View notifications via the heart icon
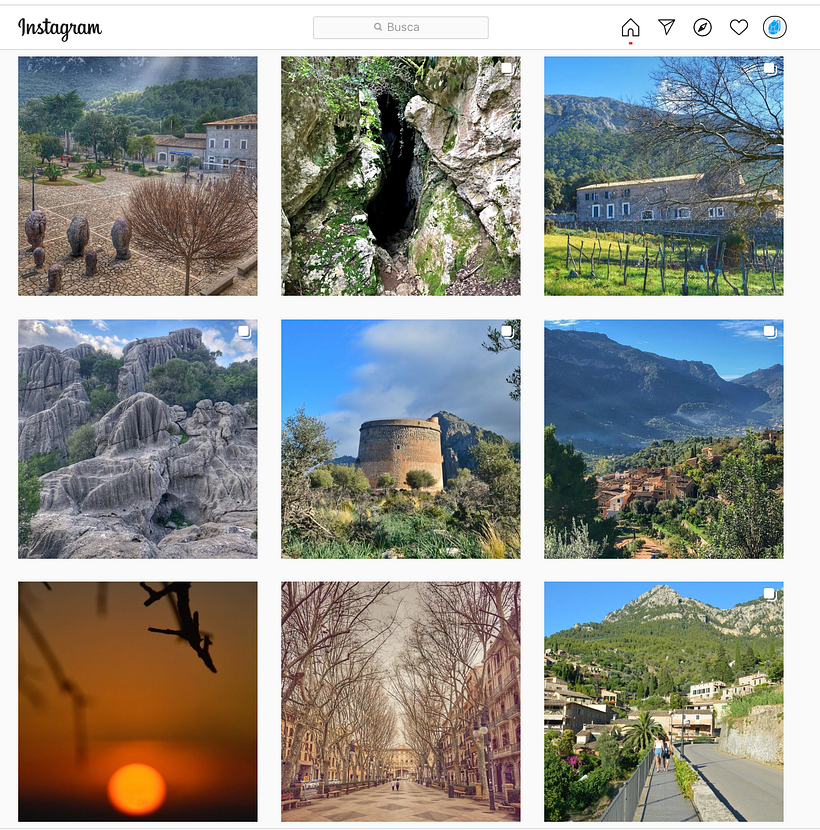Viewport: 820px width, 830px height. pyautogui.click(x=739, y=27)
